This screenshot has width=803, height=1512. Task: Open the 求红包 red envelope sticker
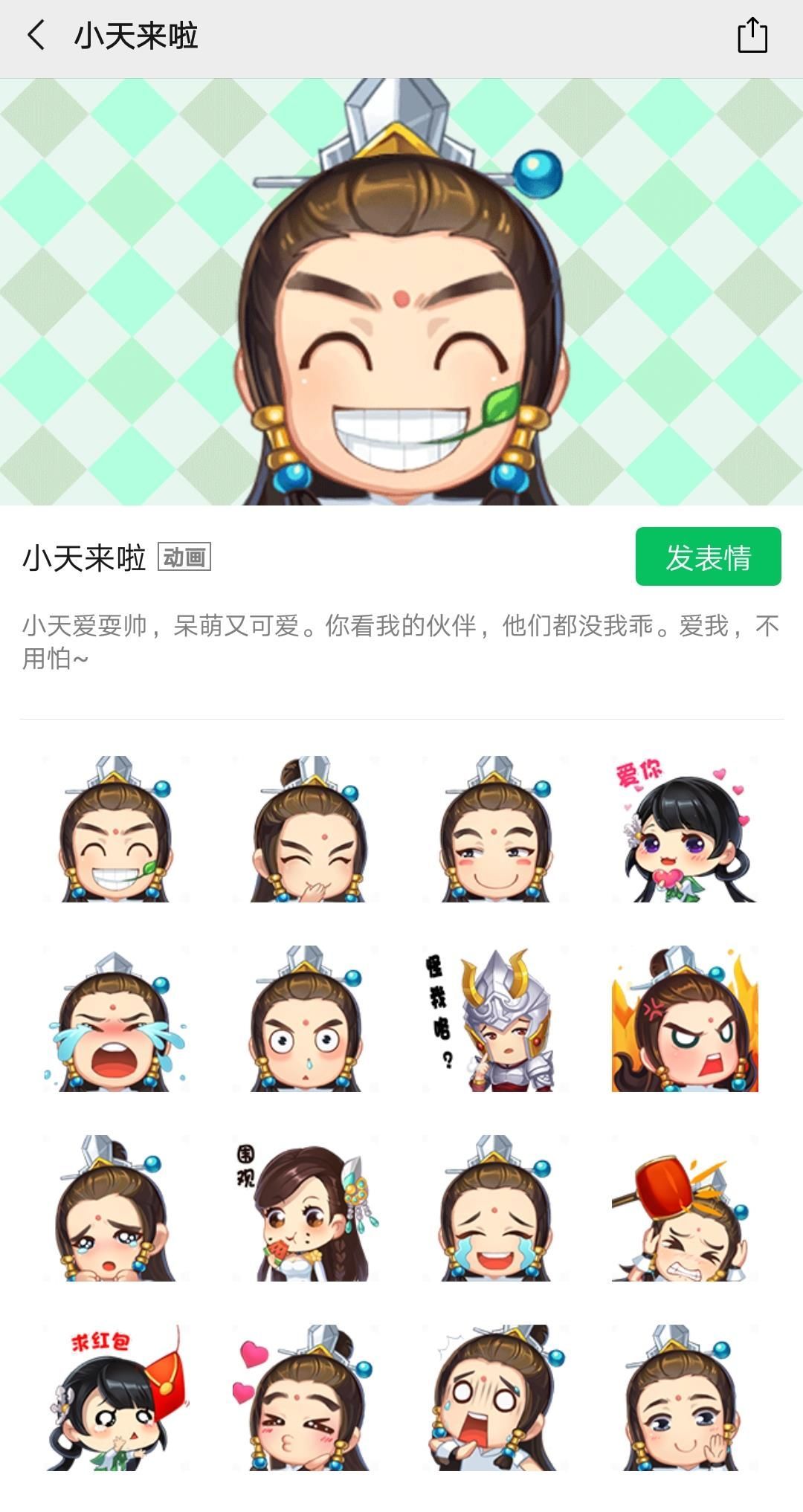115,1398
